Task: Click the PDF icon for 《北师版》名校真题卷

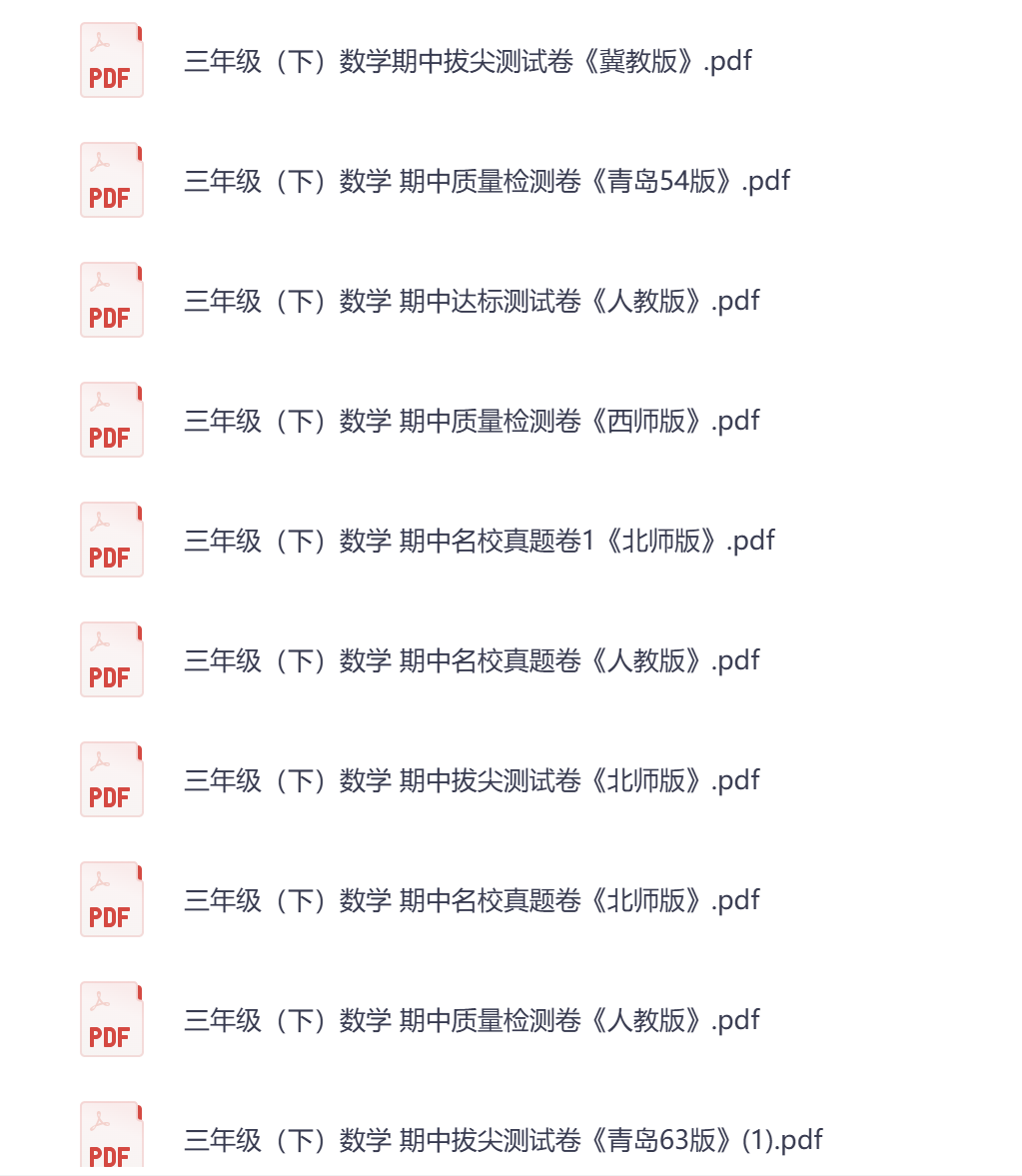Action: 111,899
